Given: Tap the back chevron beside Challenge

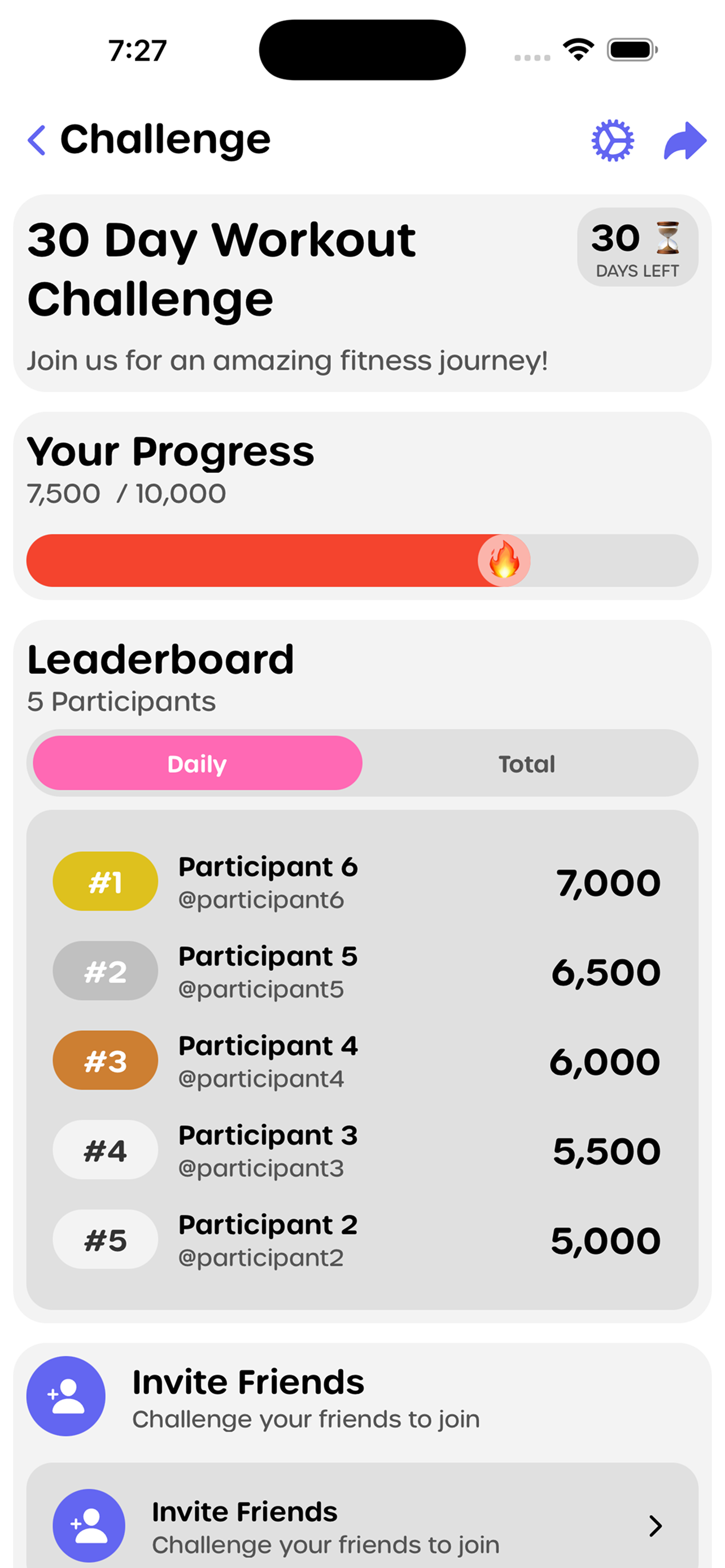Looking at the screenshot, I should click(x=37, y=139).
